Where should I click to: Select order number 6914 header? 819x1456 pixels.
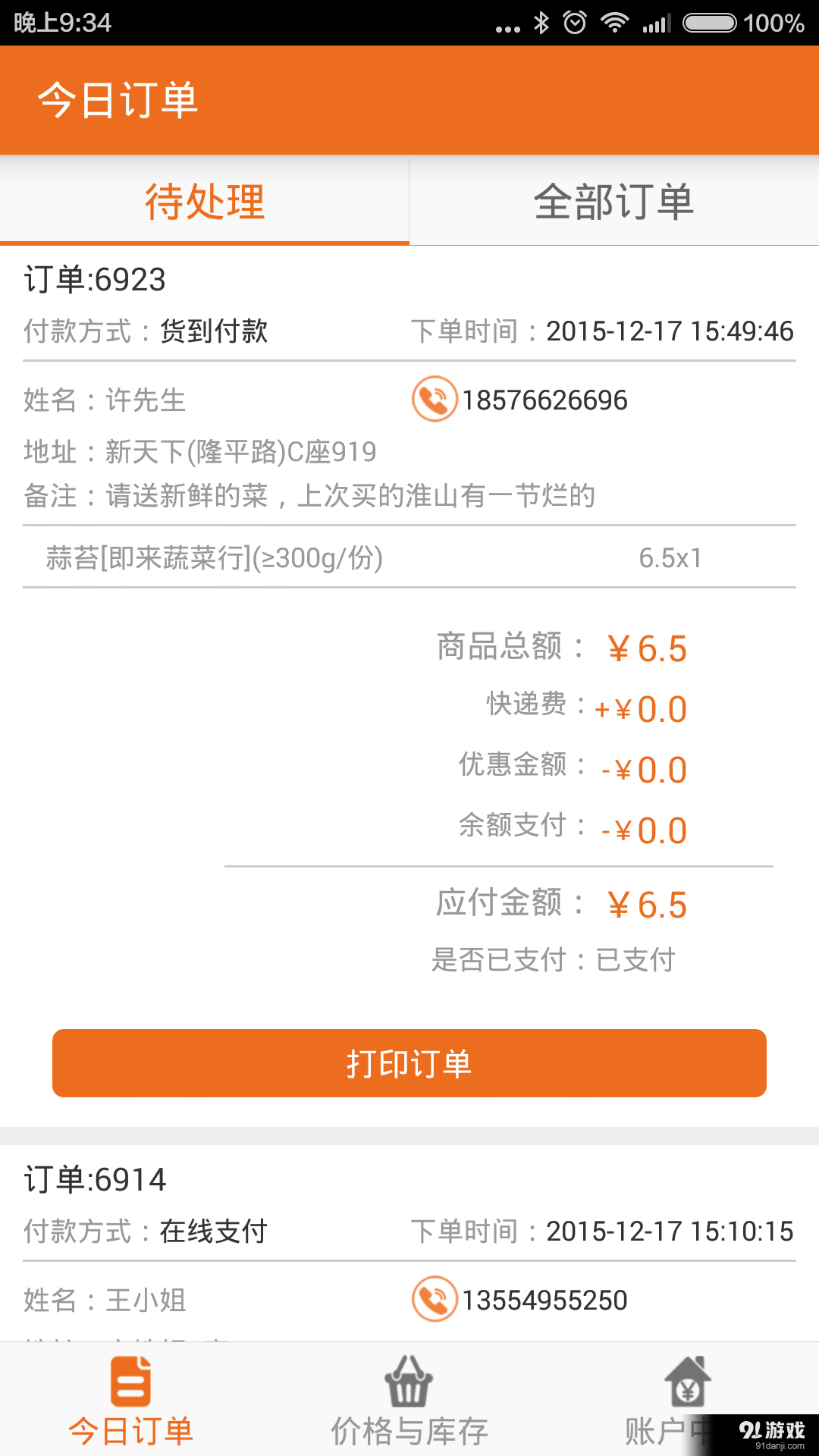coord(95,1179)
